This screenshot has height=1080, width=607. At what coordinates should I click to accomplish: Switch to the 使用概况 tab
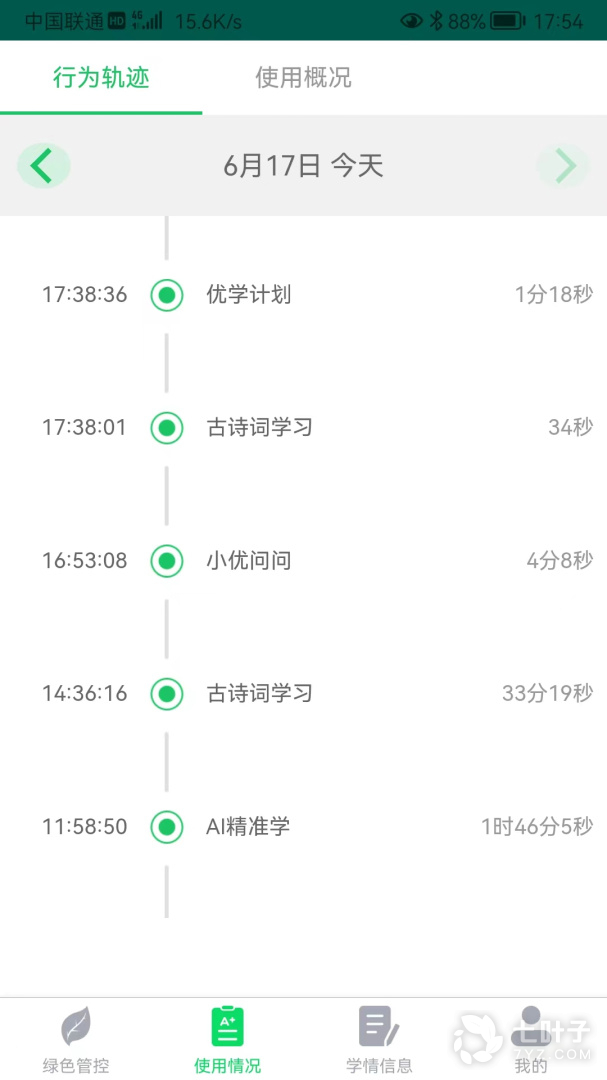click(x=303, y=78)
